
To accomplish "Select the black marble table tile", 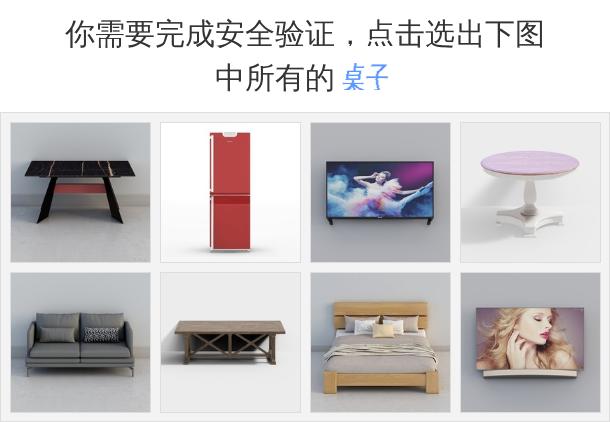I will pos(80,192).
